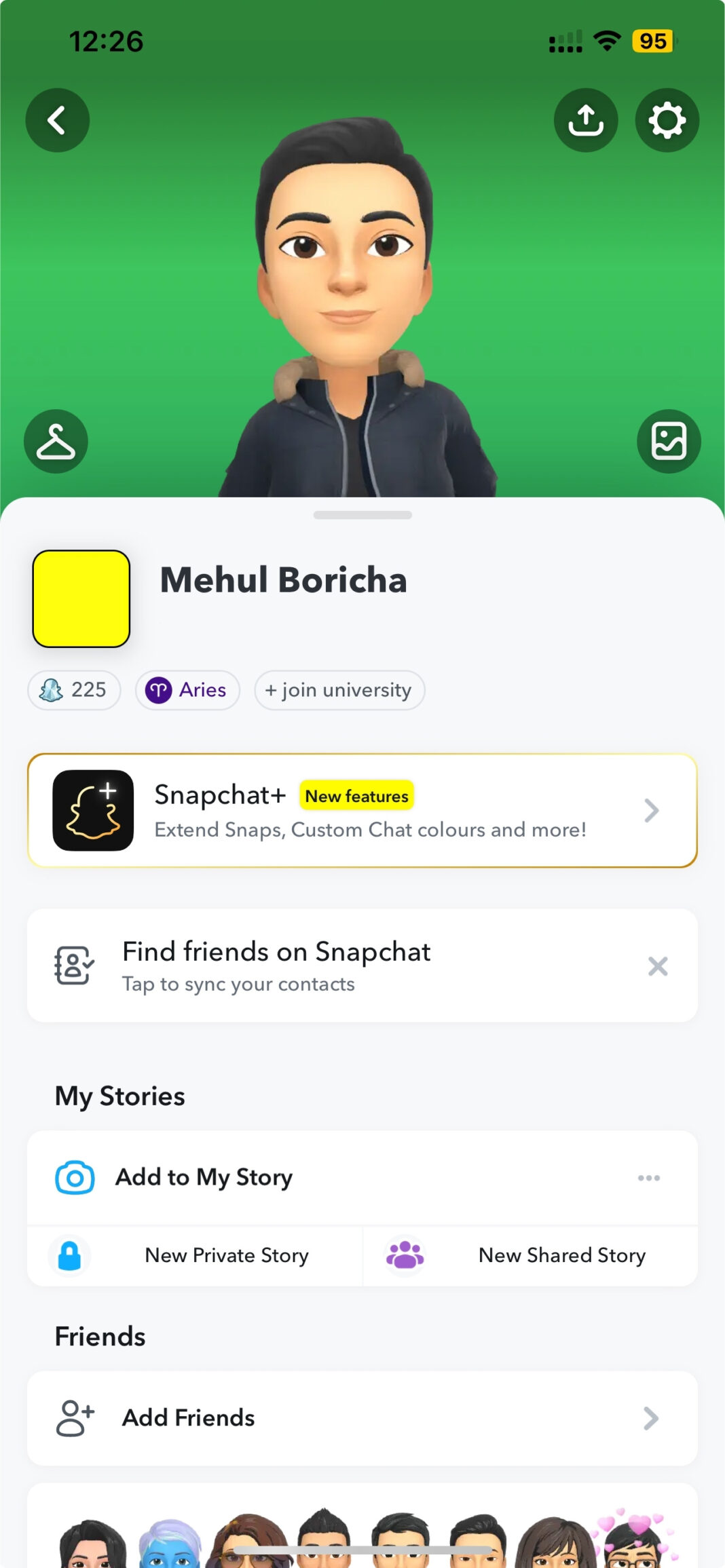
Task: Tap the snap score badge showing 225
Action: tap(73, 690)
